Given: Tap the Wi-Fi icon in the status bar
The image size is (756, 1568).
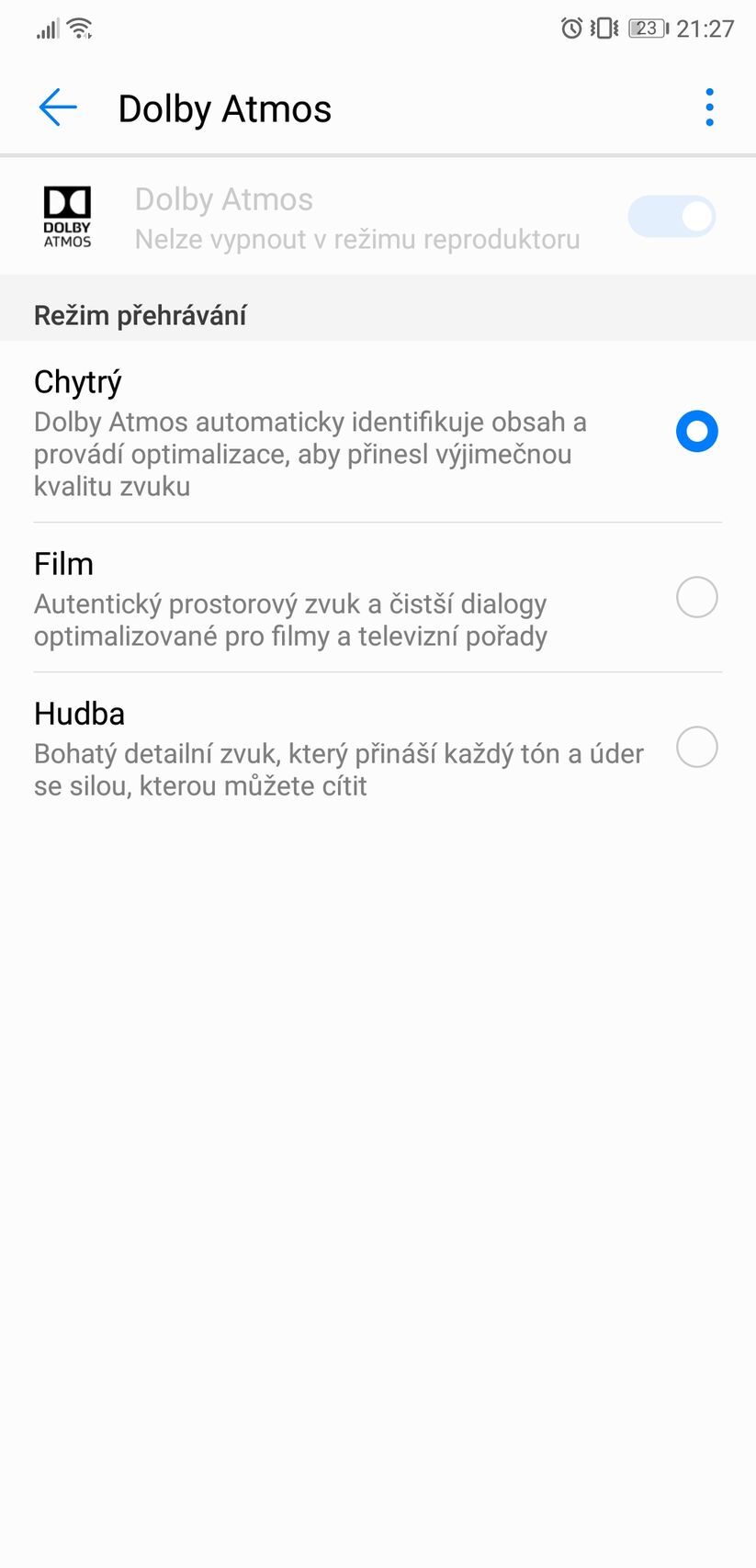Looking at the screenshot, I should coord(81,27).
